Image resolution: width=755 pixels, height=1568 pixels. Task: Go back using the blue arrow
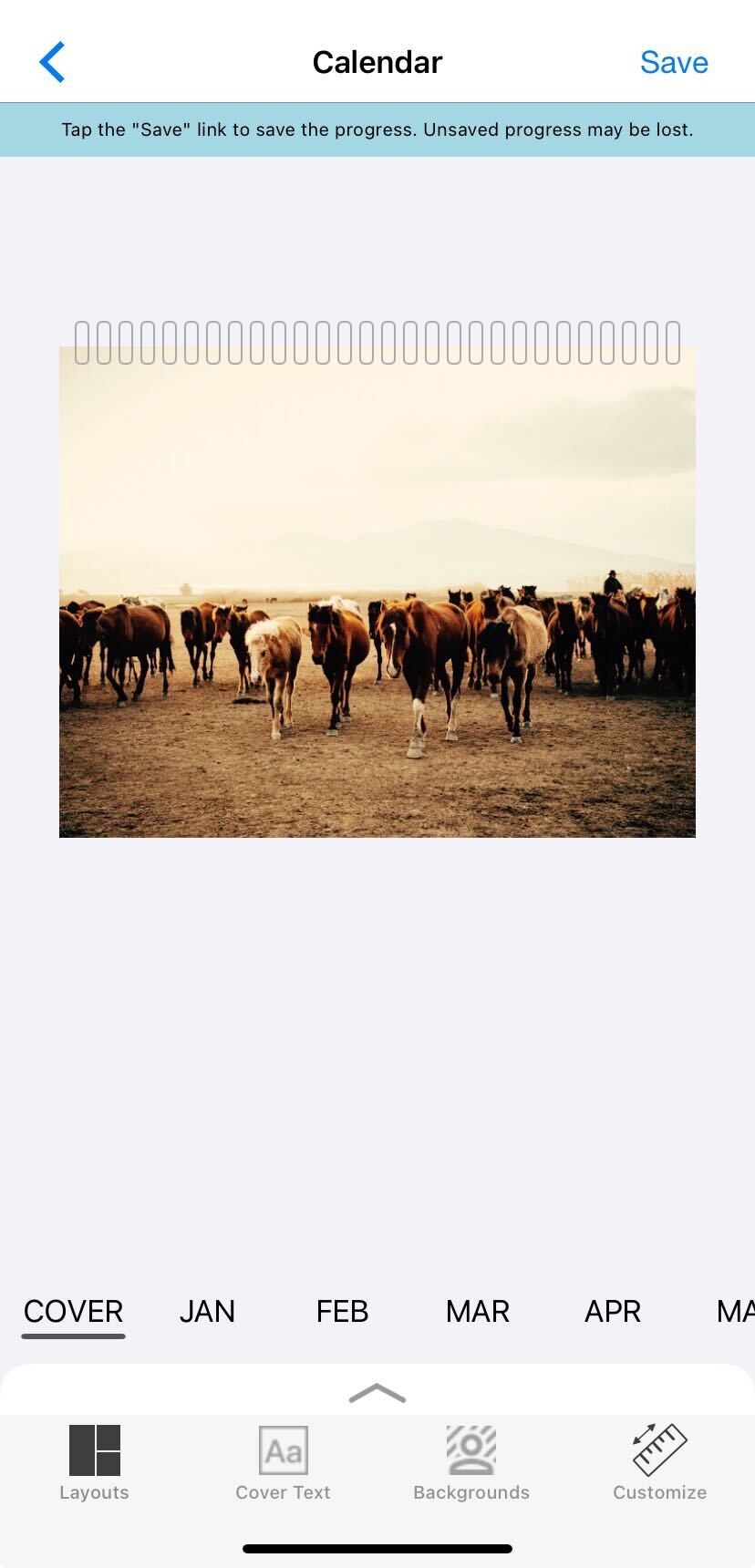[52, 62]
